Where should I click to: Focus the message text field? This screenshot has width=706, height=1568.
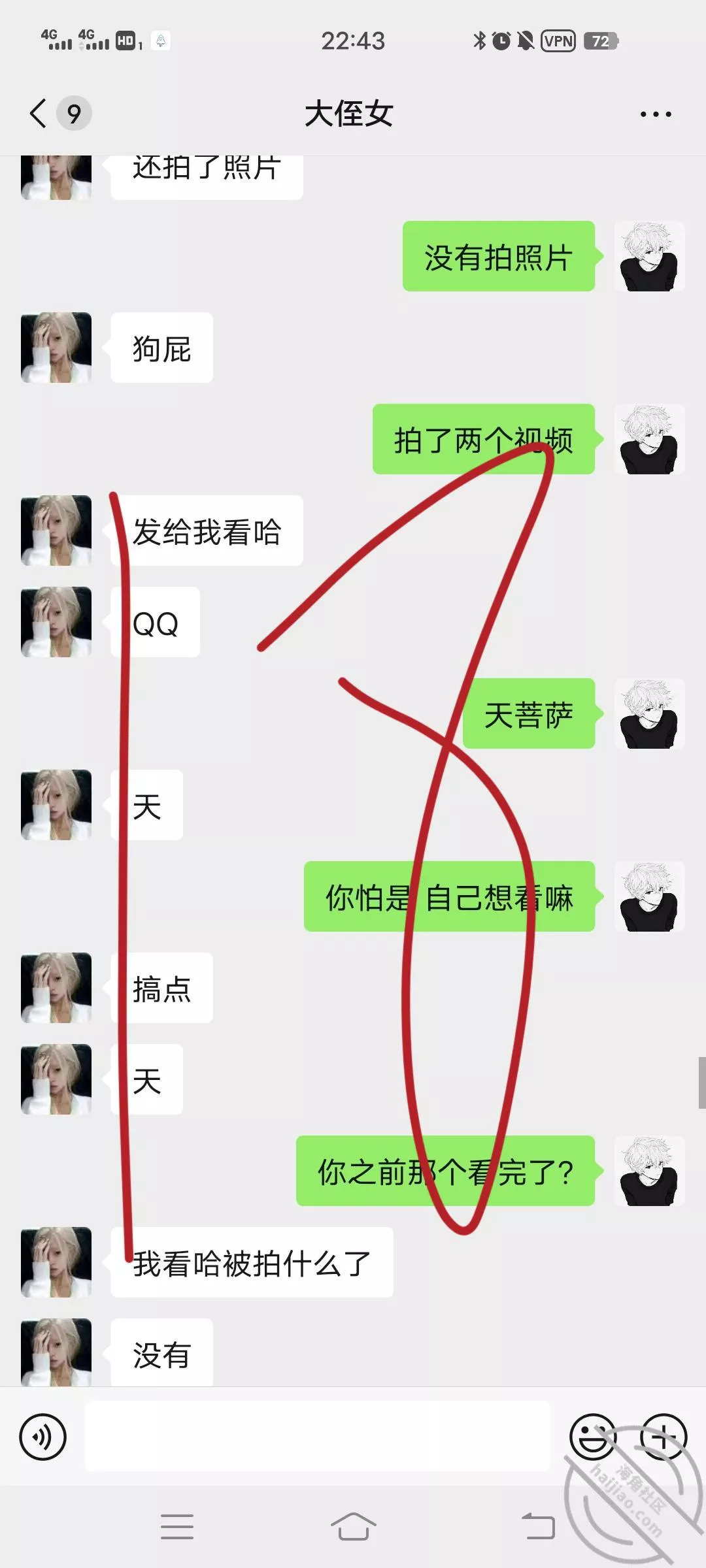pos(317,1436)
